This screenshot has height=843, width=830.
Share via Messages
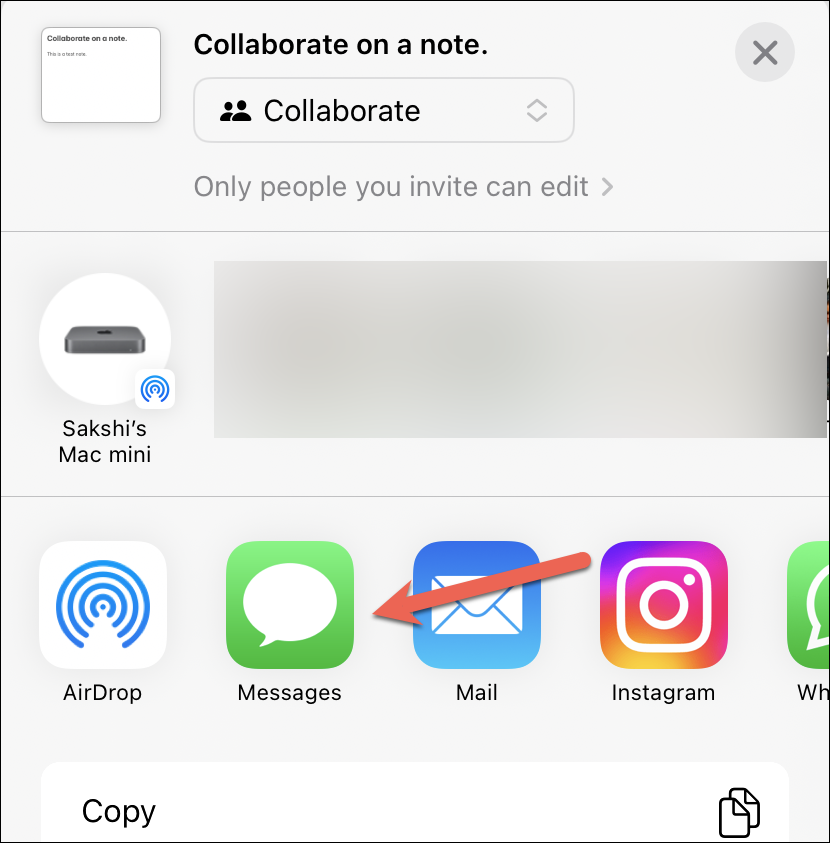coord(290,605)
